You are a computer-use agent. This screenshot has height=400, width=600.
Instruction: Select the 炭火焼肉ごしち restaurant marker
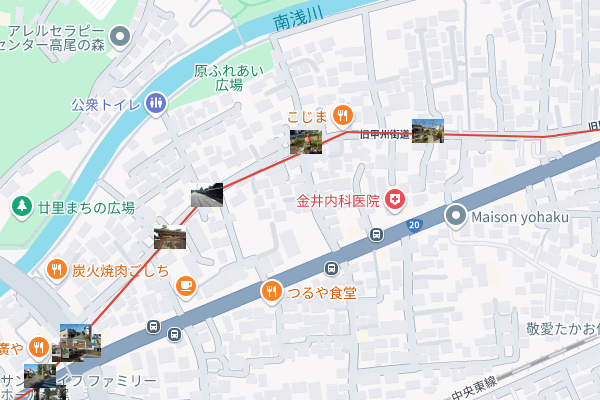point(55,271)
